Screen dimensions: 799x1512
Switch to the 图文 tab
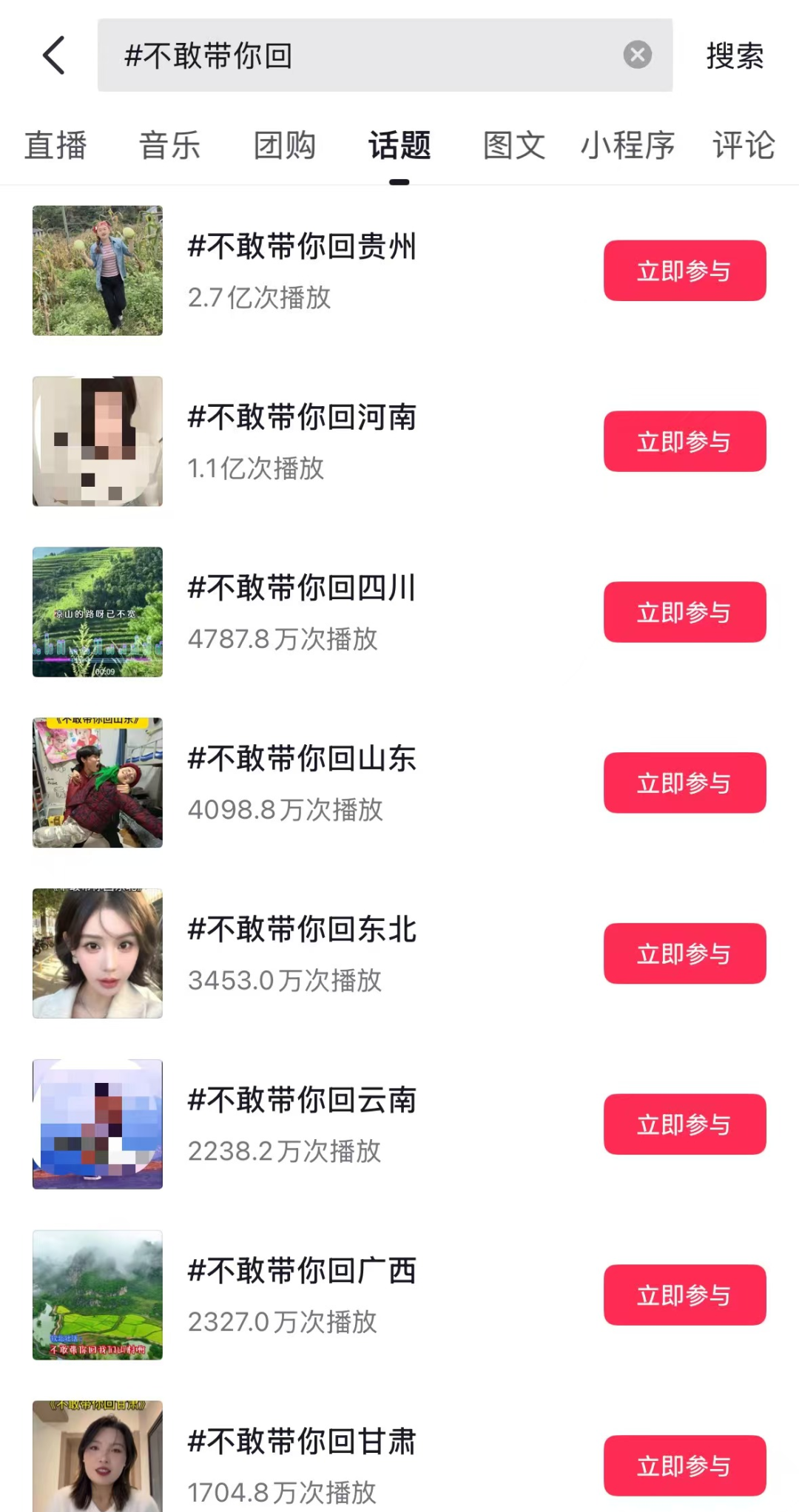point(513,146)
